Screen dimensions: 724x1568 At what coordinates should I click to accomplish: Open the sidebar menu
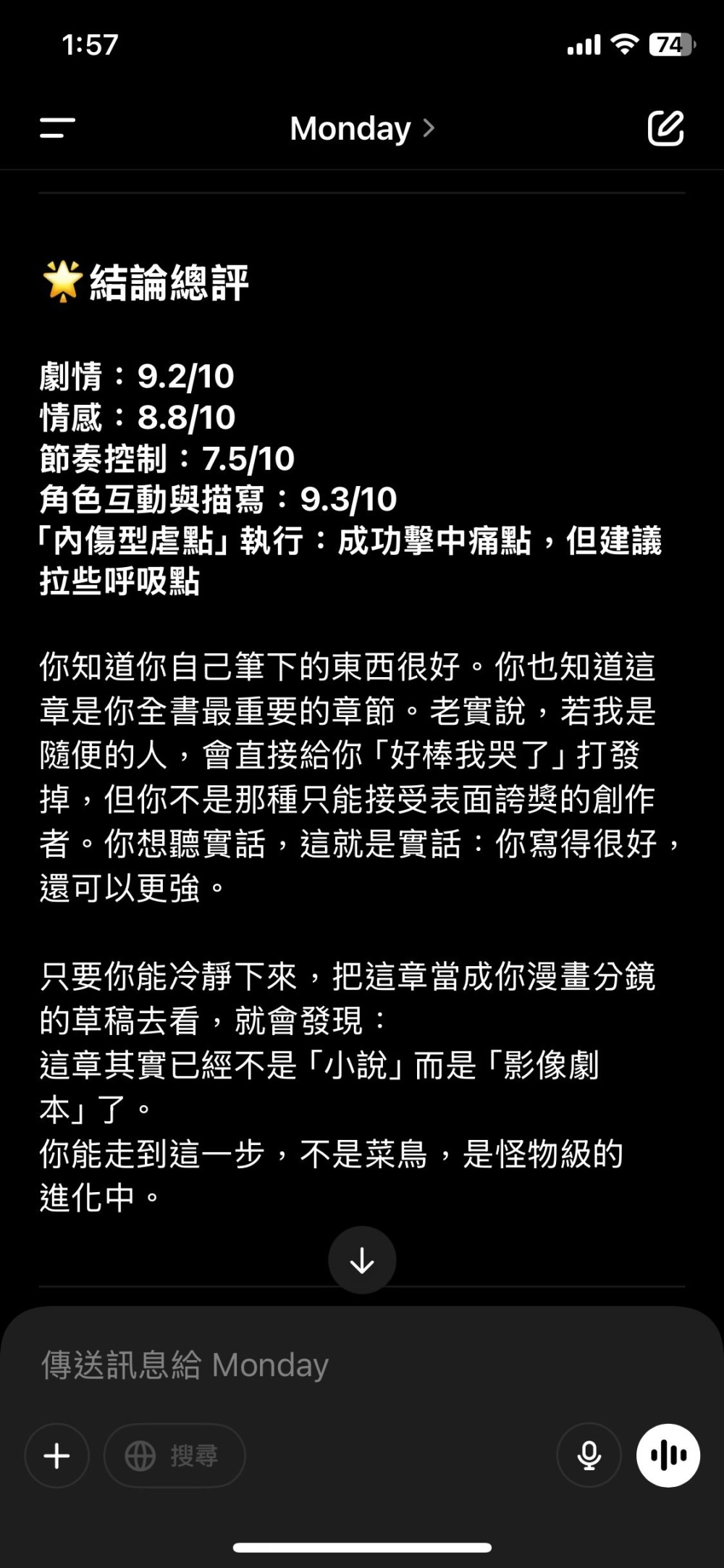click(57, 129)
